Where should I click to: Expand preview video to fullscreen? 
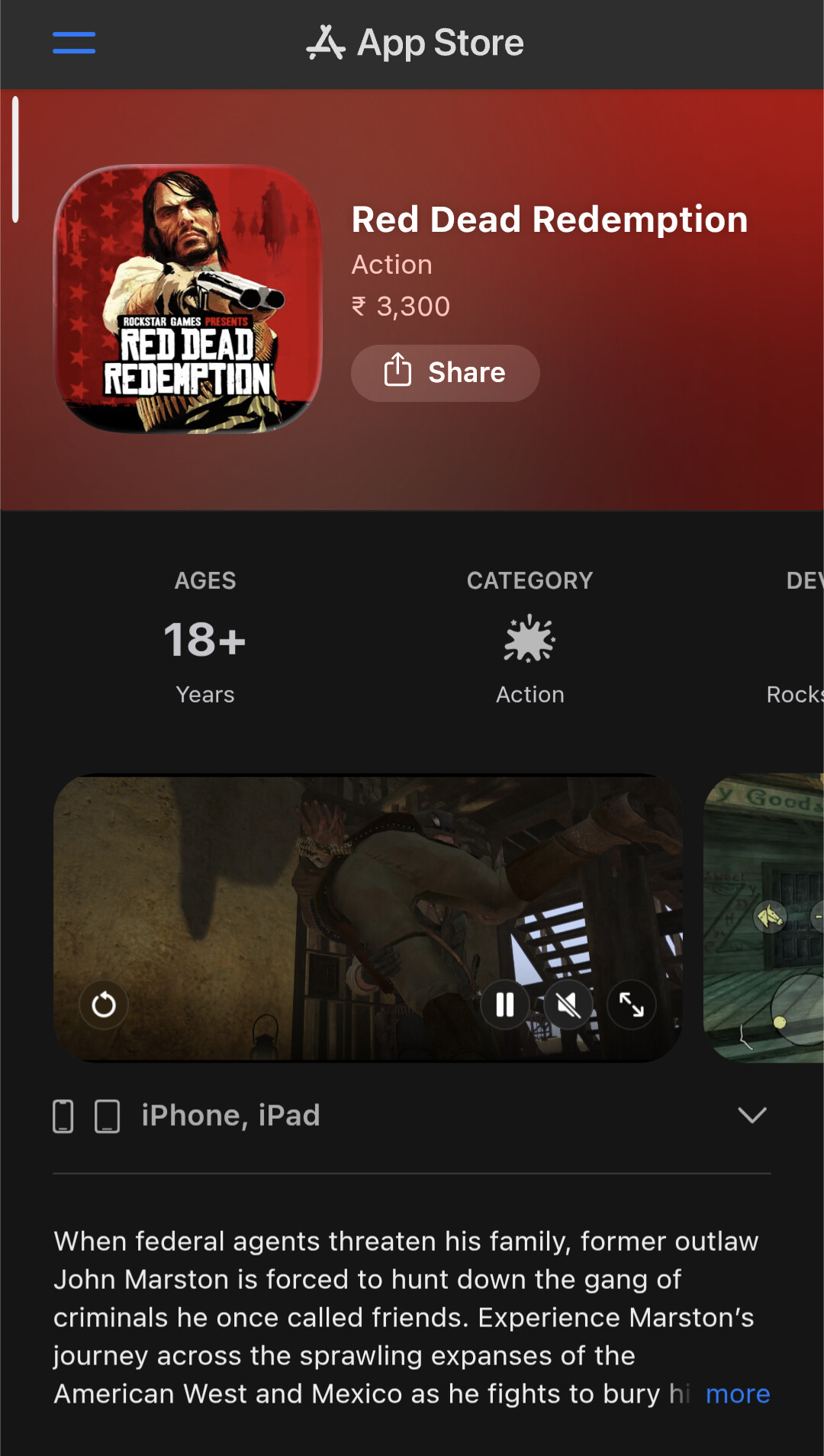click(x=632, y=1004)
